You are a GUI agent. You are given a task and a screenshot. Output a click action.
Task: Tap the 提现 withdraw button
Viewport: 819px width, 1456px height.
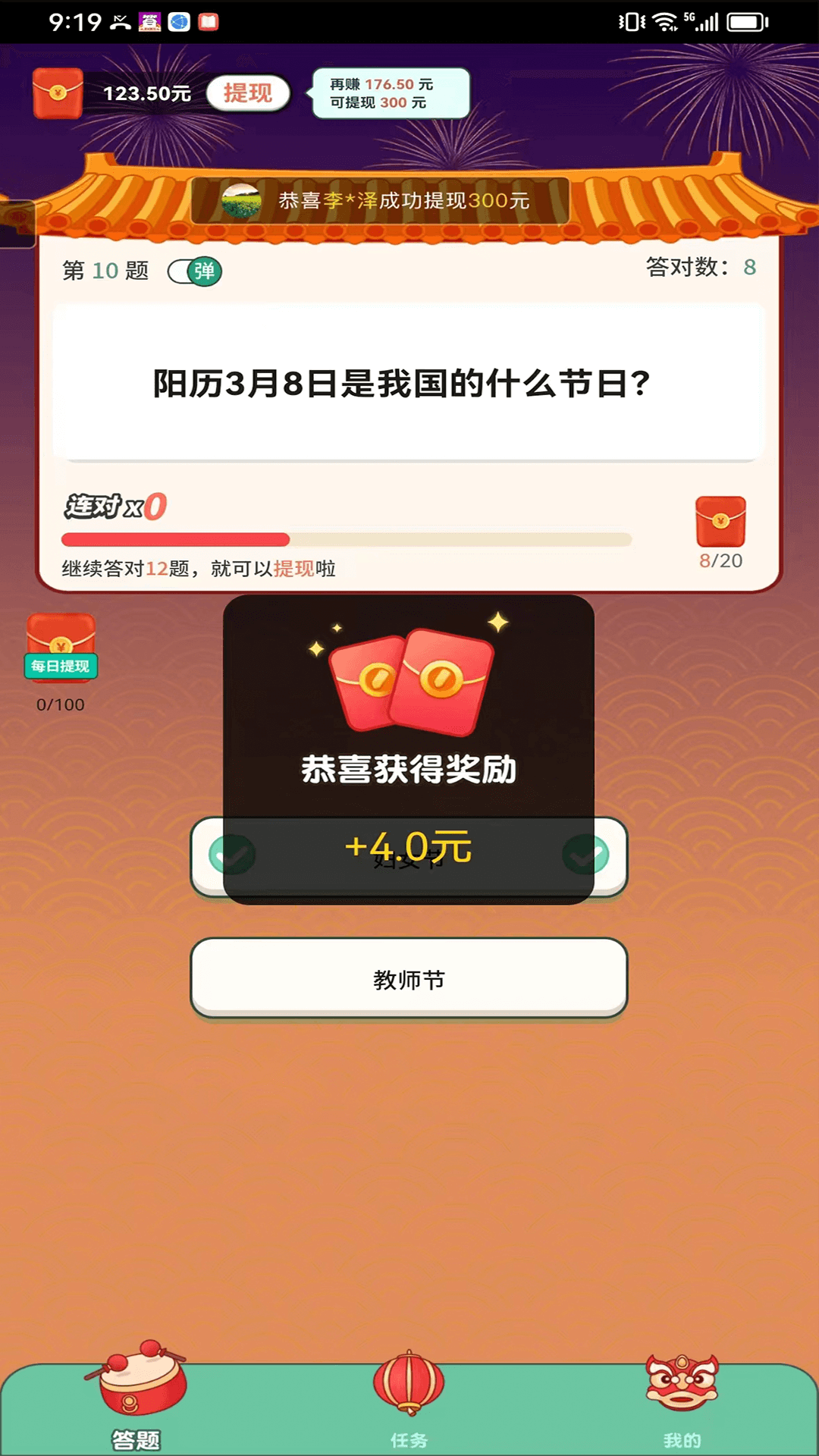coord(248,93)
